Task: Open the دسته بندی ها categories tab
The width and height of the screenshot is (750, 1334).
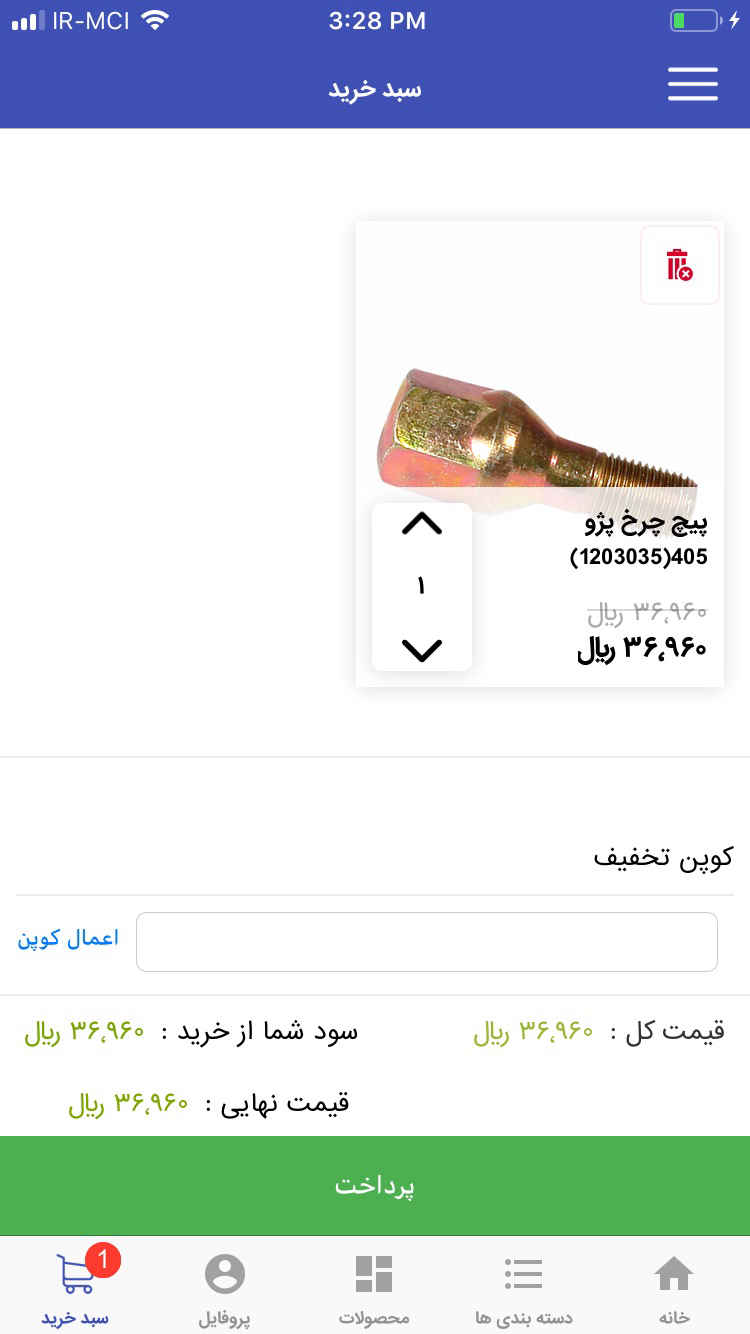Action: pos(523,1288)
